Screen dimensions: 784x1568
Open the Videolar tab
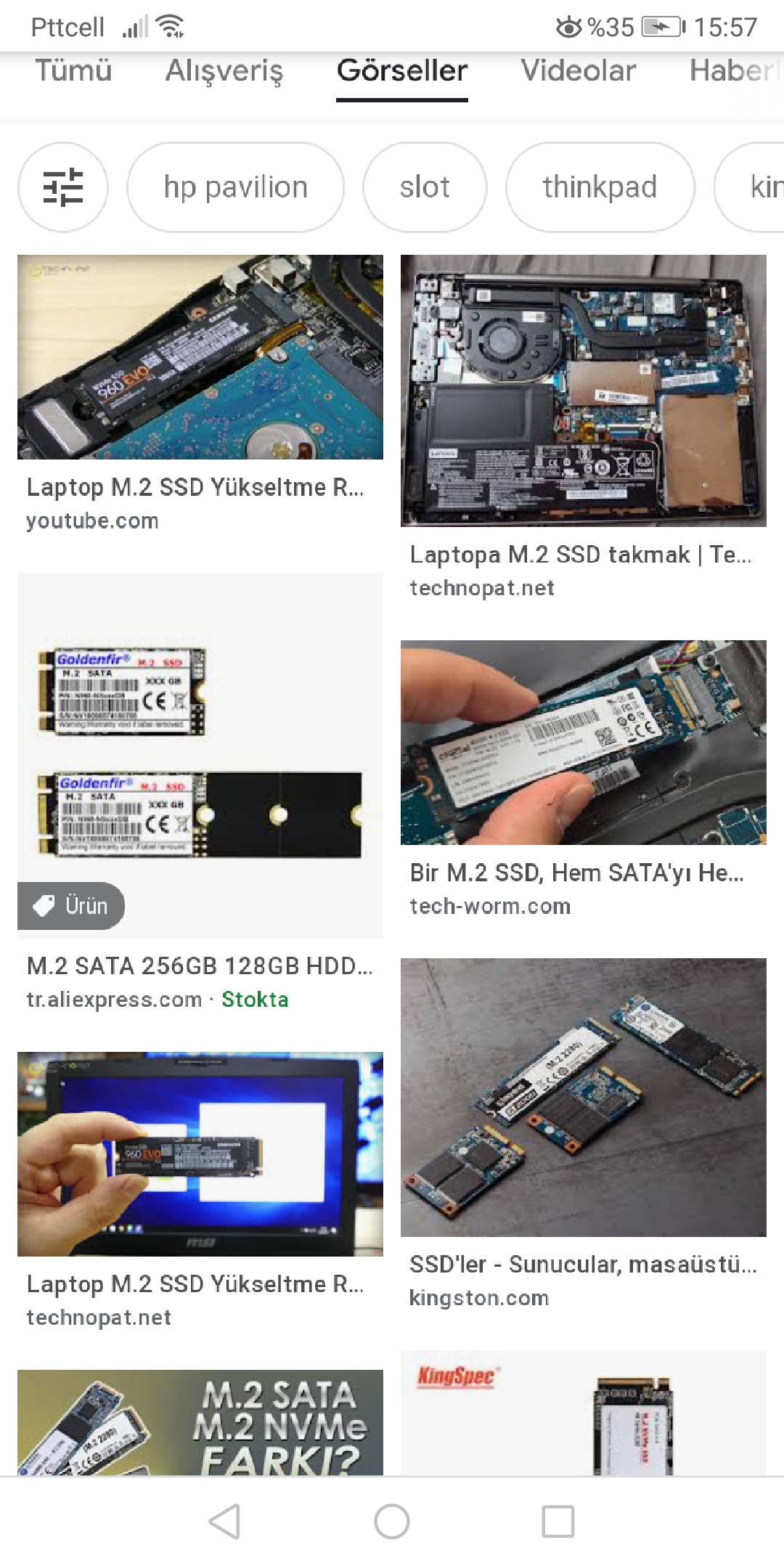578,71
